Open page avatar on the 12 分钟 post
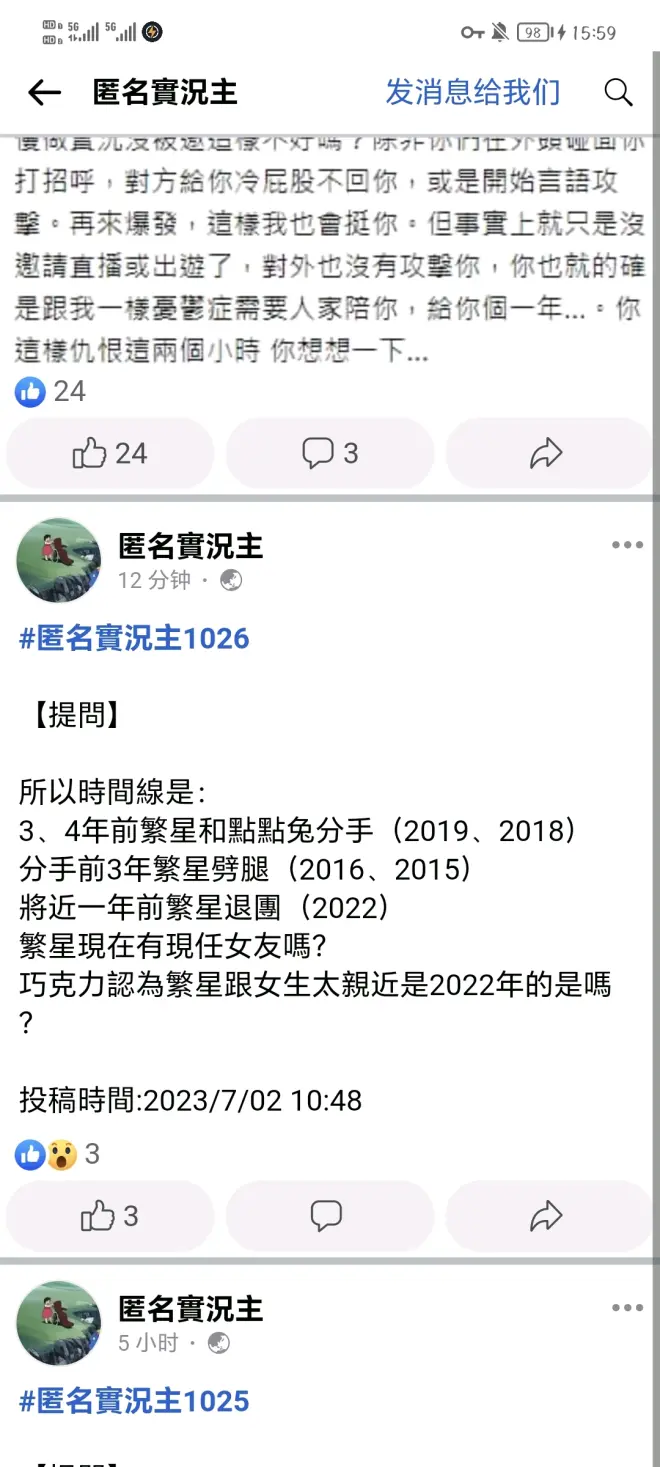 coord(59,561)
